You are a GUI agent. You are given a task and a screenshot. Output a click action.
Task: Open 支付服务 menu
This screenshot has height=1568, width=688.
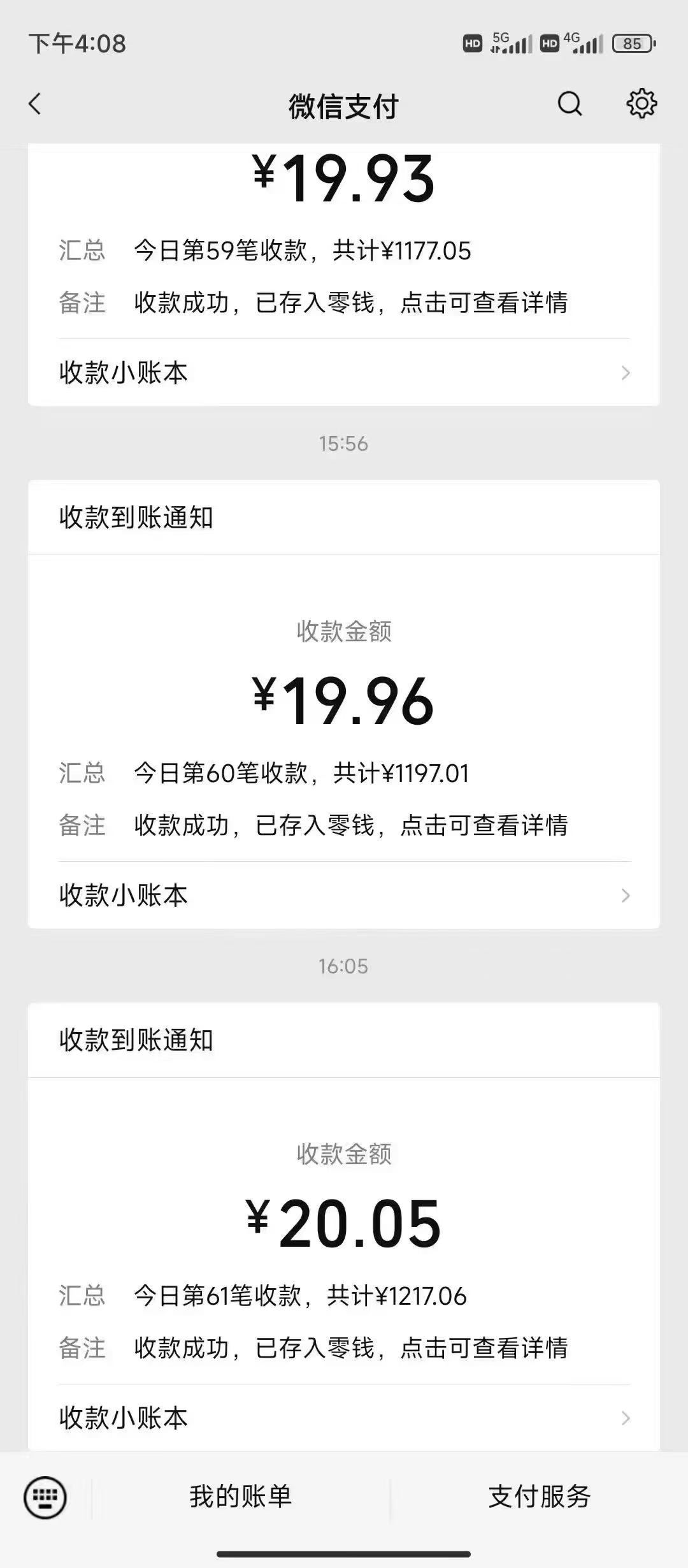[539, 1497]
